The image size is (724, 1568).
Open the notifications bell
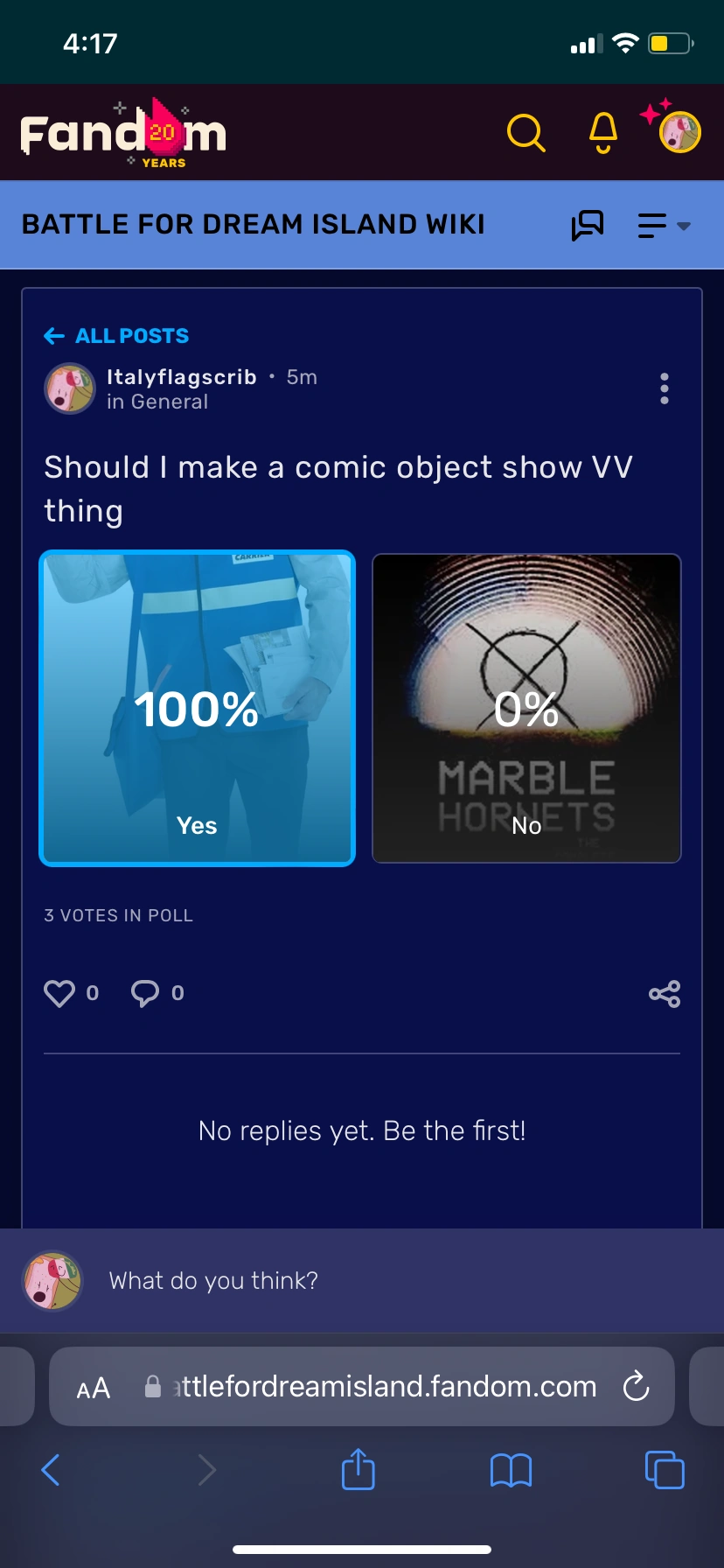click(x=603, y=133)
